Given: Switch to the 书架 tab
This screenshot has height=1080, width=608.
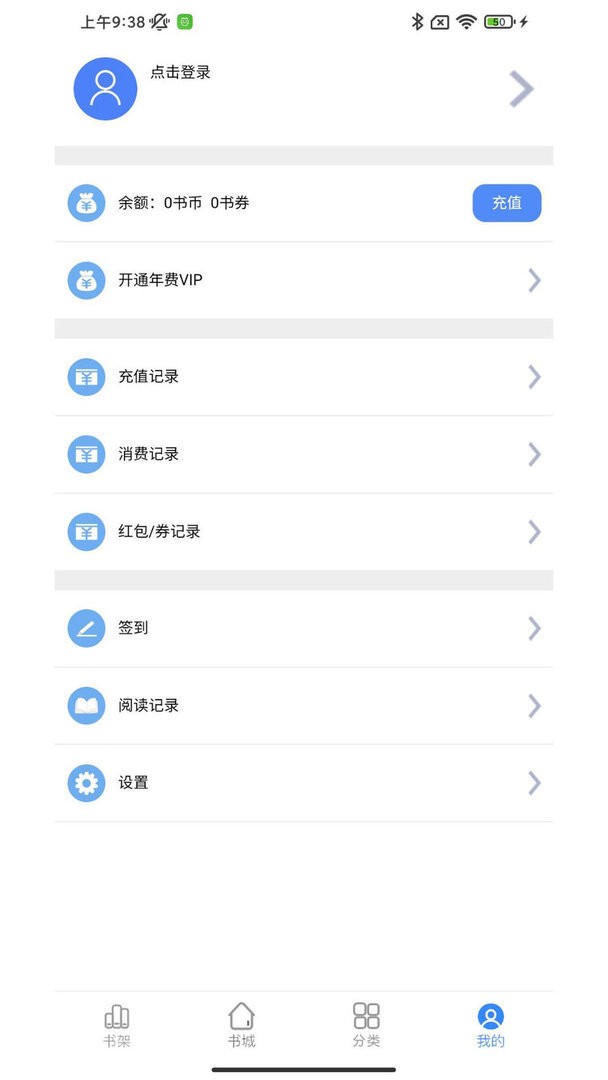Looking at the screenshot, I should (117, 1026).
